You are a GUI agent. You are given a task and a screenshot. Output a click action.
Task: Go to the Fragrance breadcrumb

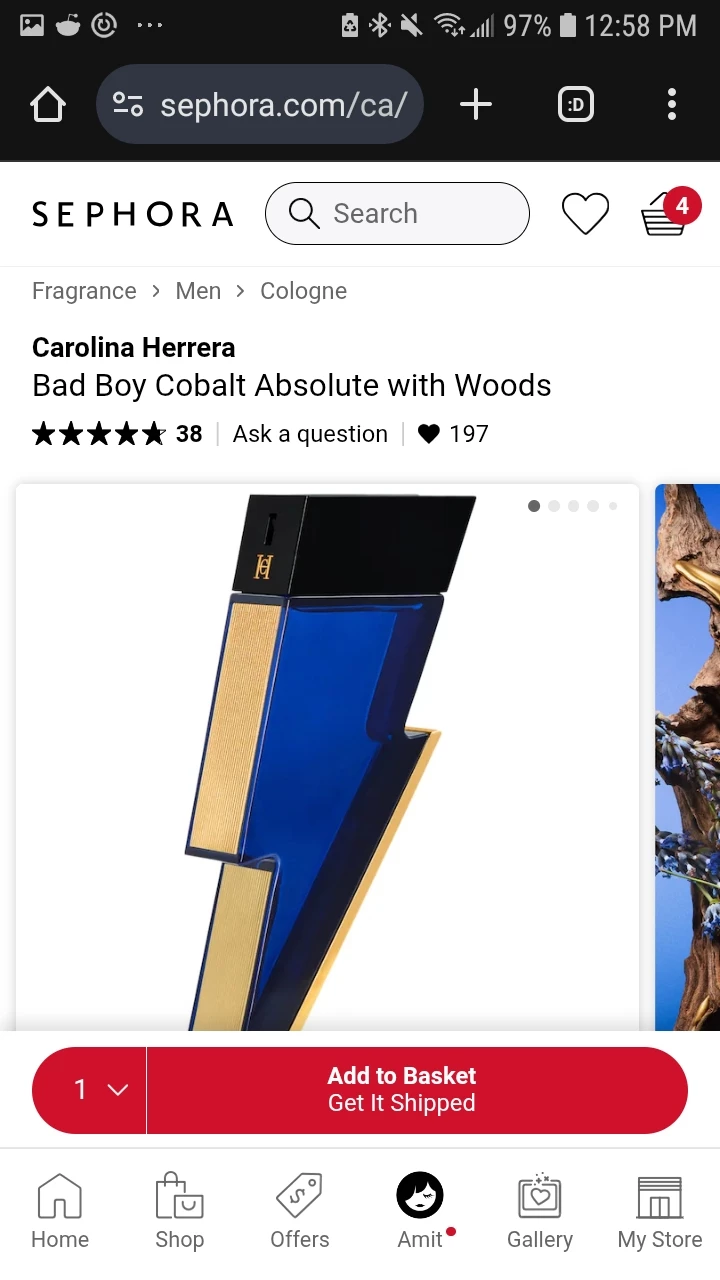84,291
